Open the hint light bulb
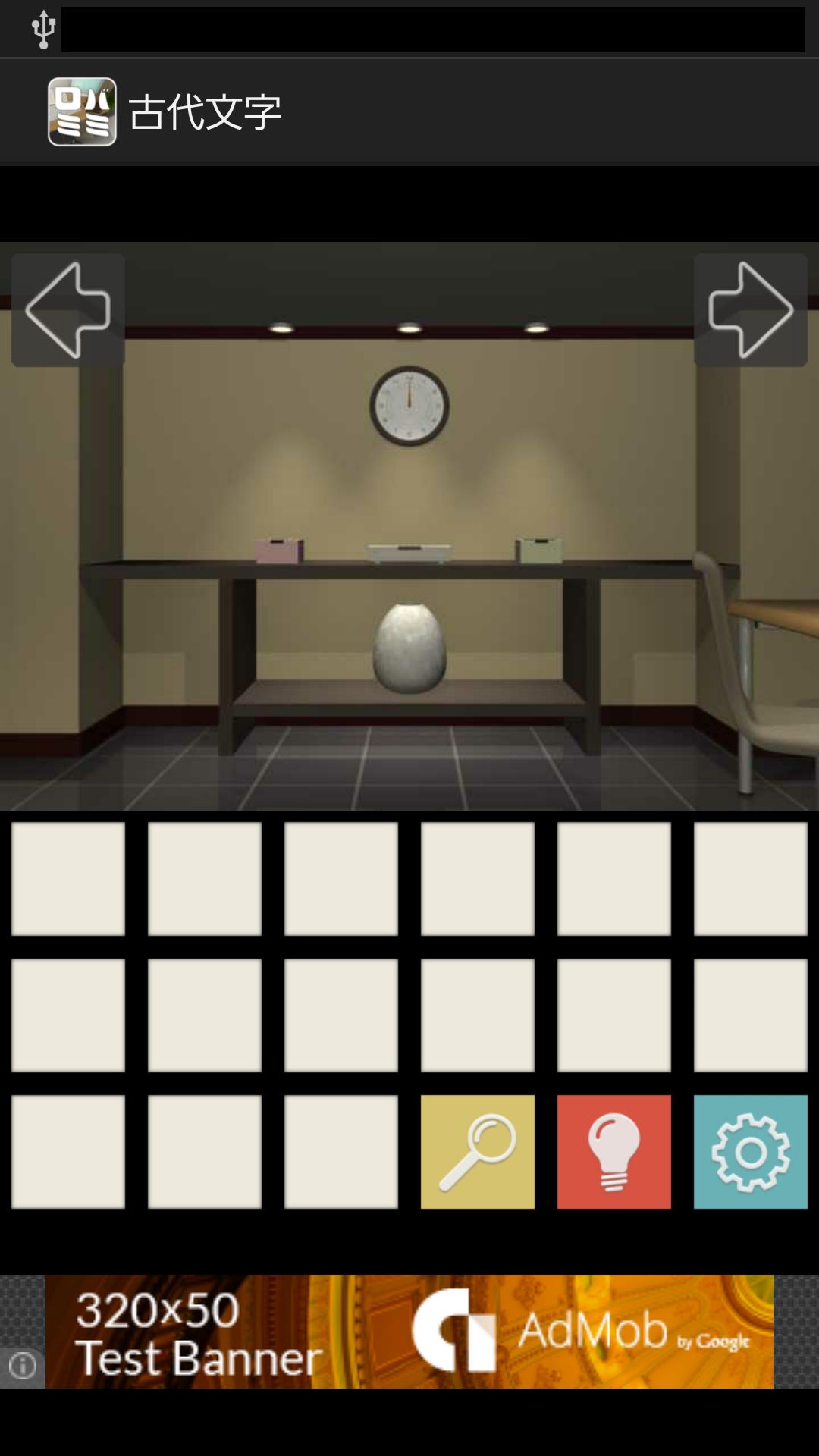This screenshot has height=1456, width=819. pos(613,1151)
